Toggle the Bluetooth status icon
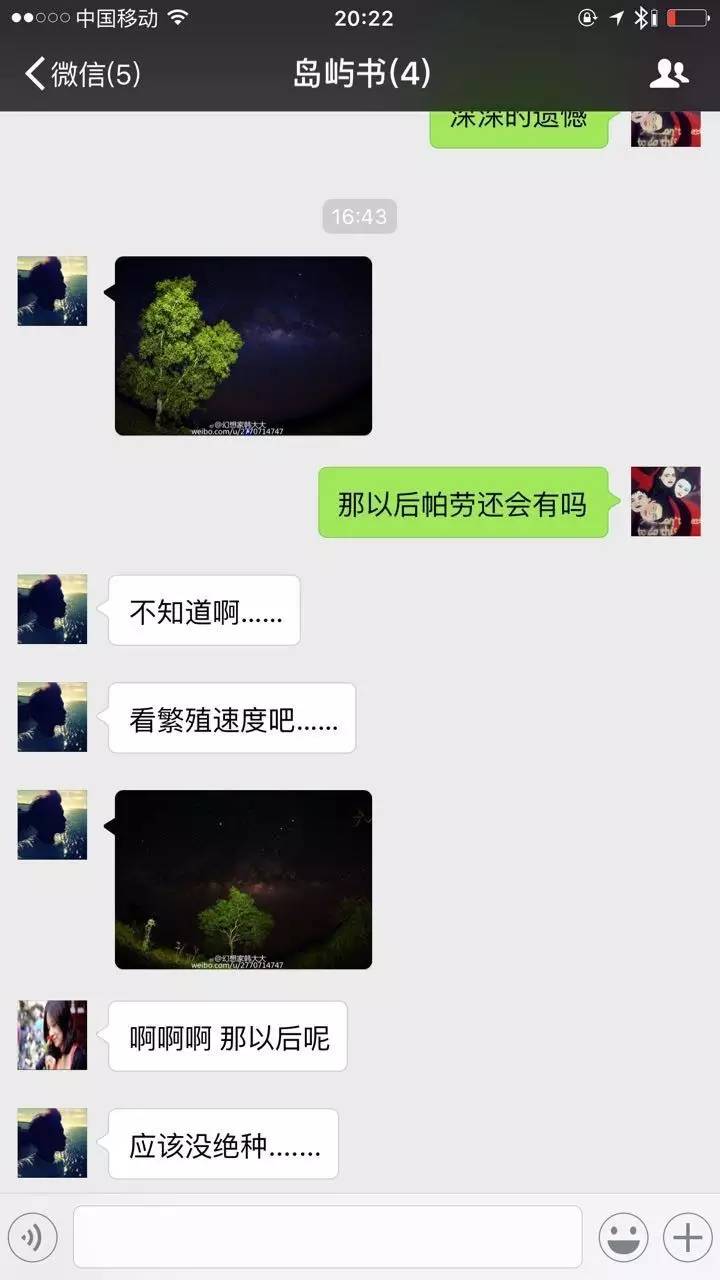Screen dimensions: 720x1280 (640, 15)
